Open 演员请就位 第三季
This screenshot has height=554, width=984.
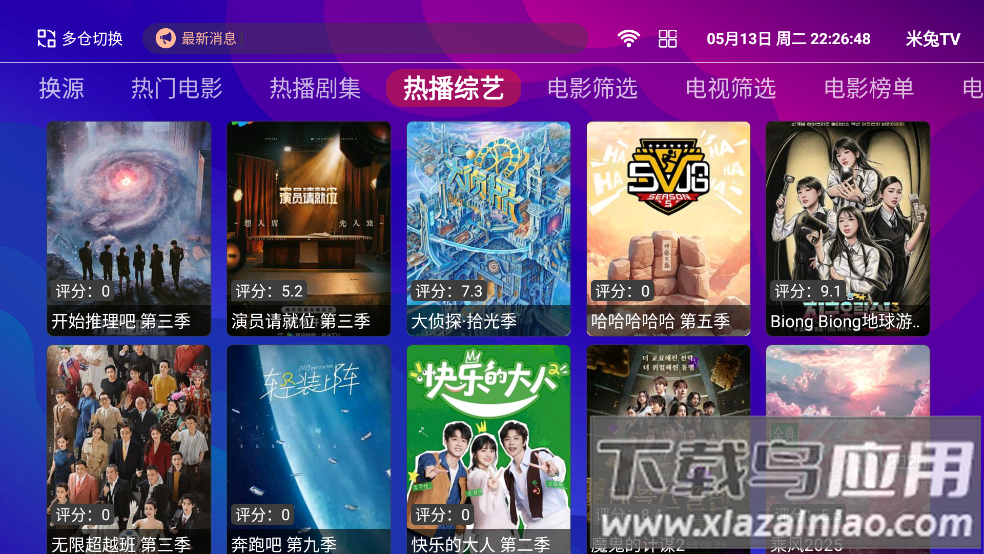point(309,228)
